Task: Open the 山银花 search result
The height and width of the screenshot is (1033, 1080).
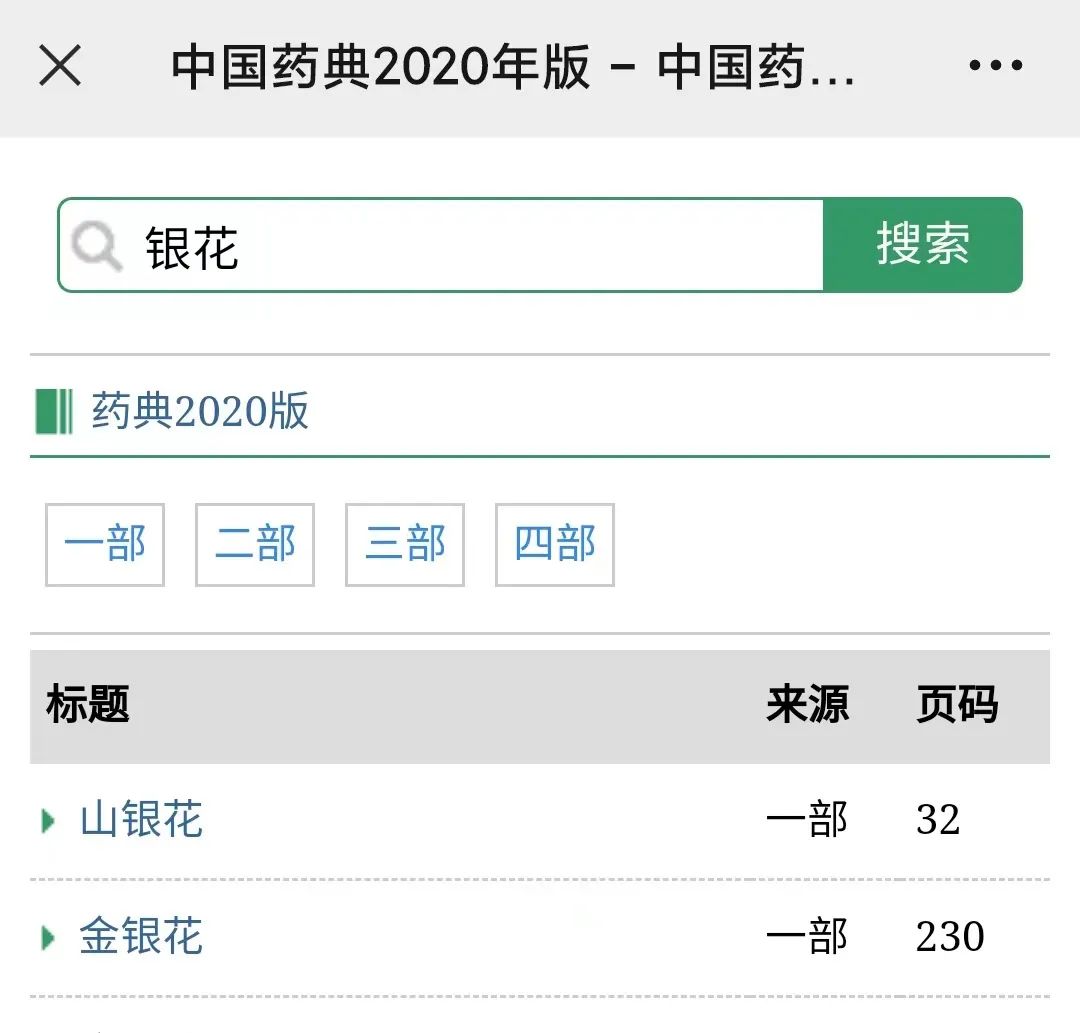Action: coord(141,821)
